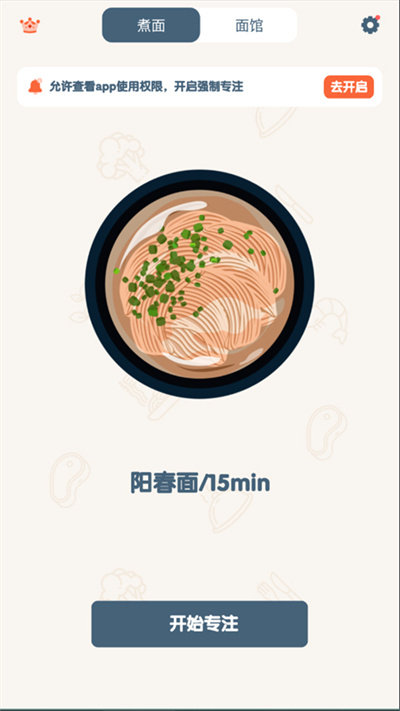
Task: Select the 煮面 tab
Action: coord(151,25)
